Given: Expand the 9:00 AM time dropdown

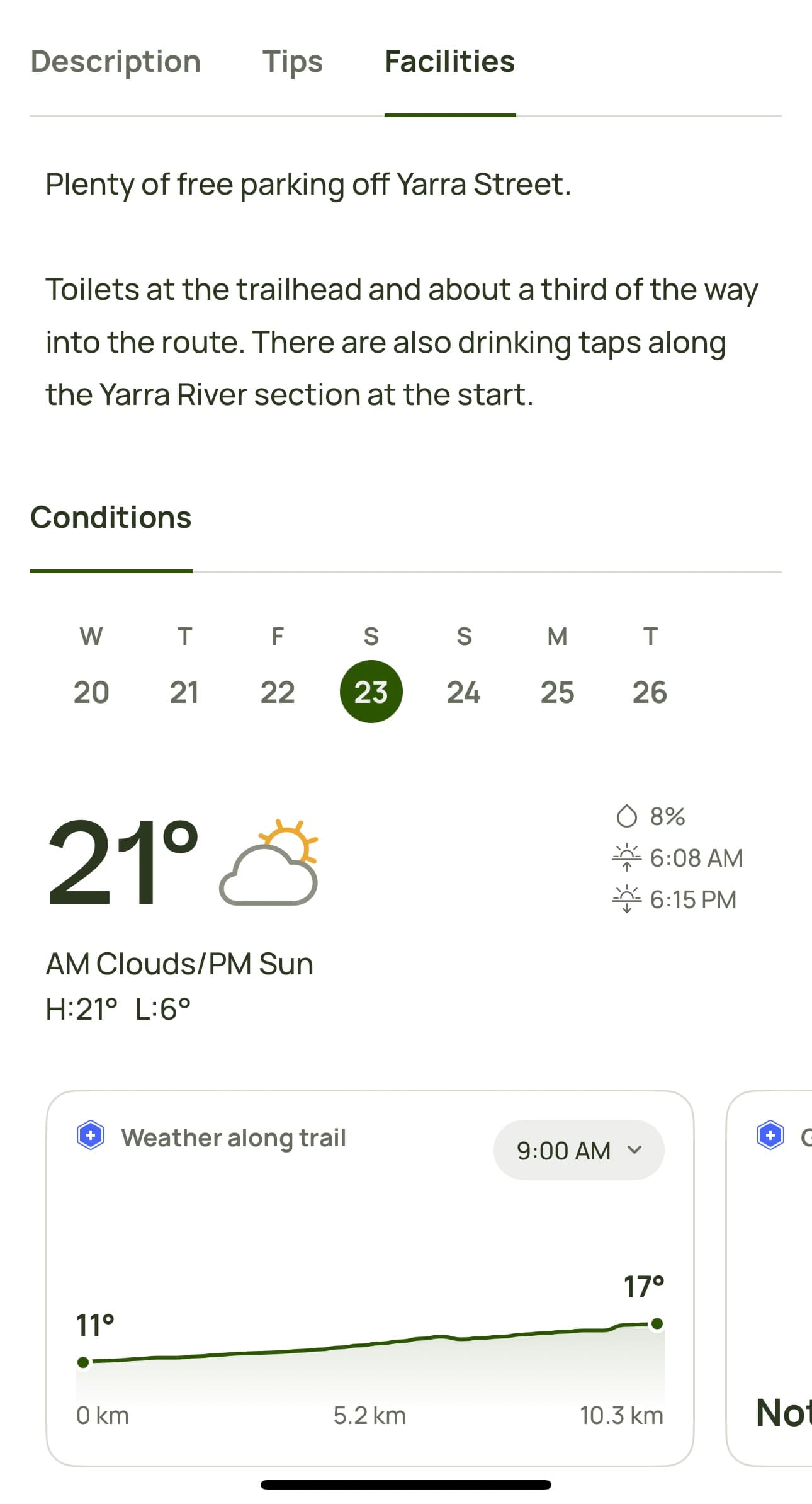Looking at the screenshot, I should pyautogui.click(x=578, y=1150).
